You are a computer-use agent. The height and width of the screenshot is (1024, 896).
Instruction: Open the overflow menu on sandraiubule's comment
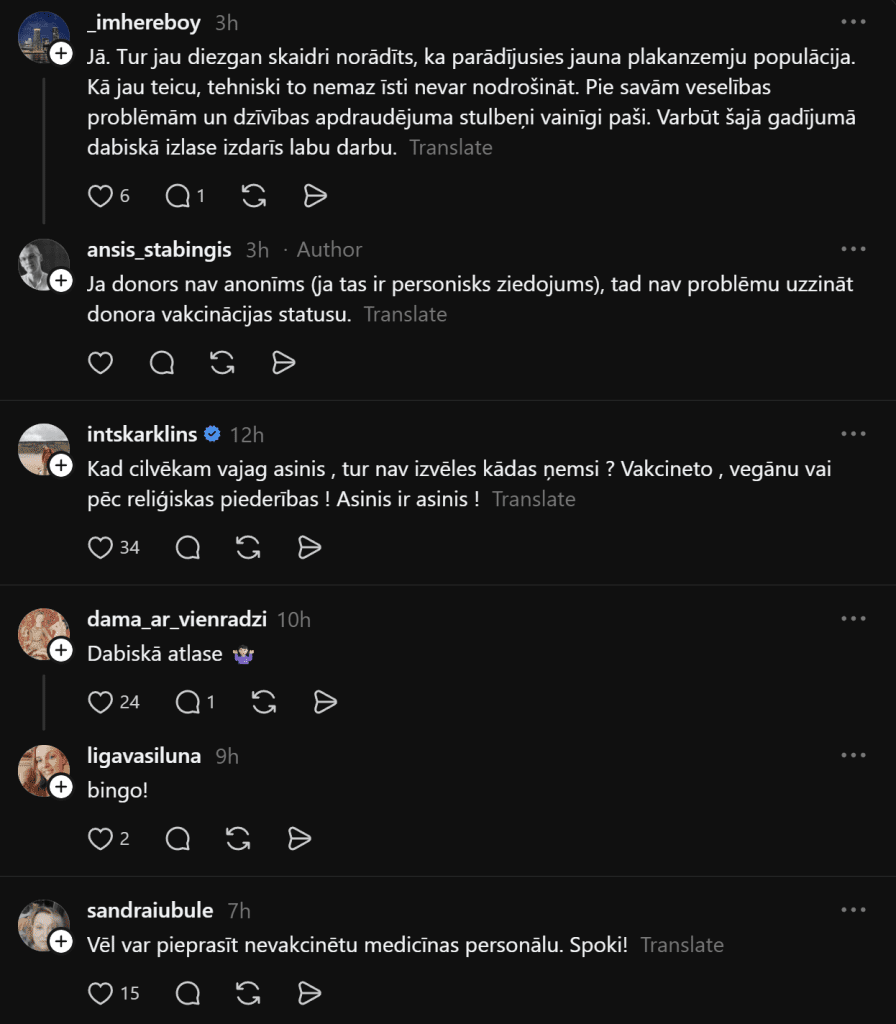tap(853, 910)
